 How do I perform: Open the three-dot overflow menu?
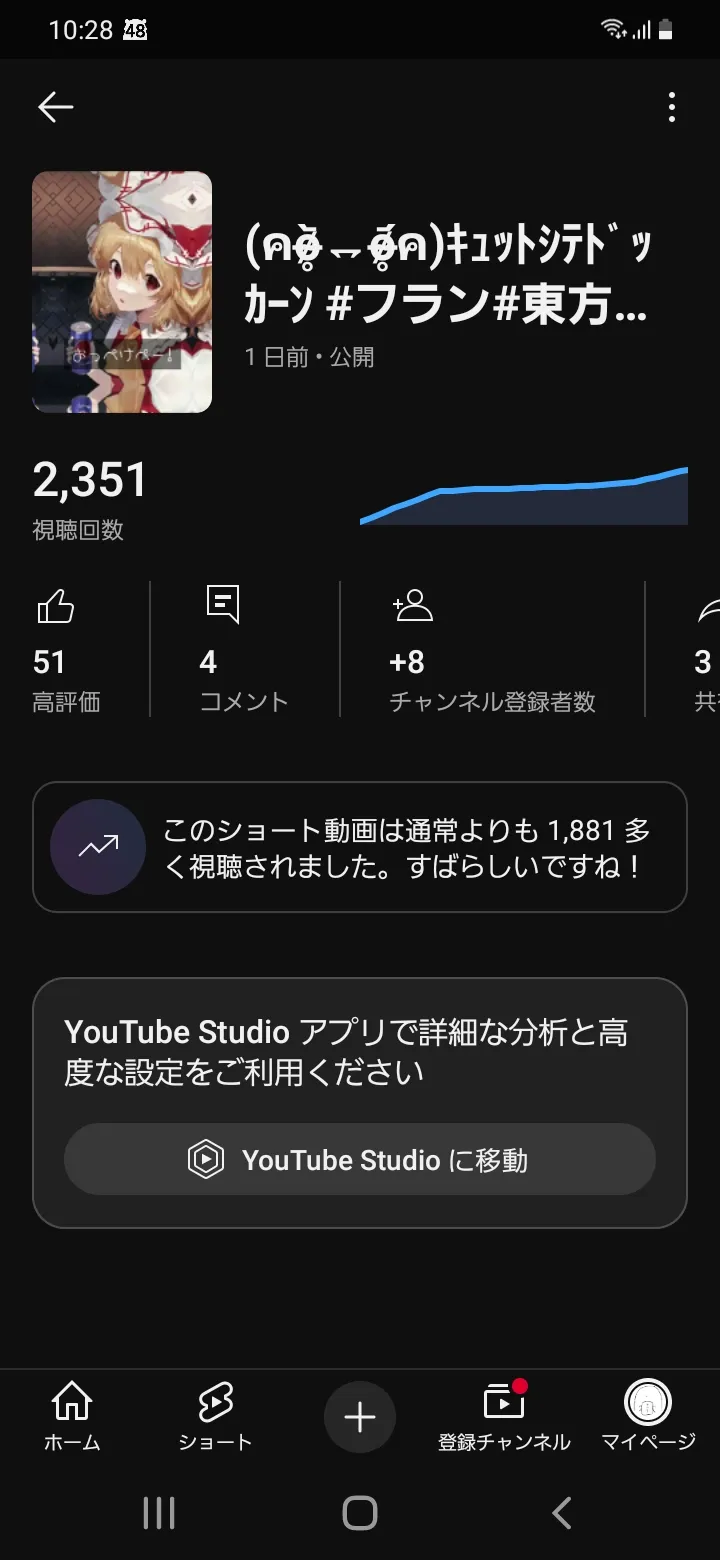pyautogui.click(x=672, y=107)
